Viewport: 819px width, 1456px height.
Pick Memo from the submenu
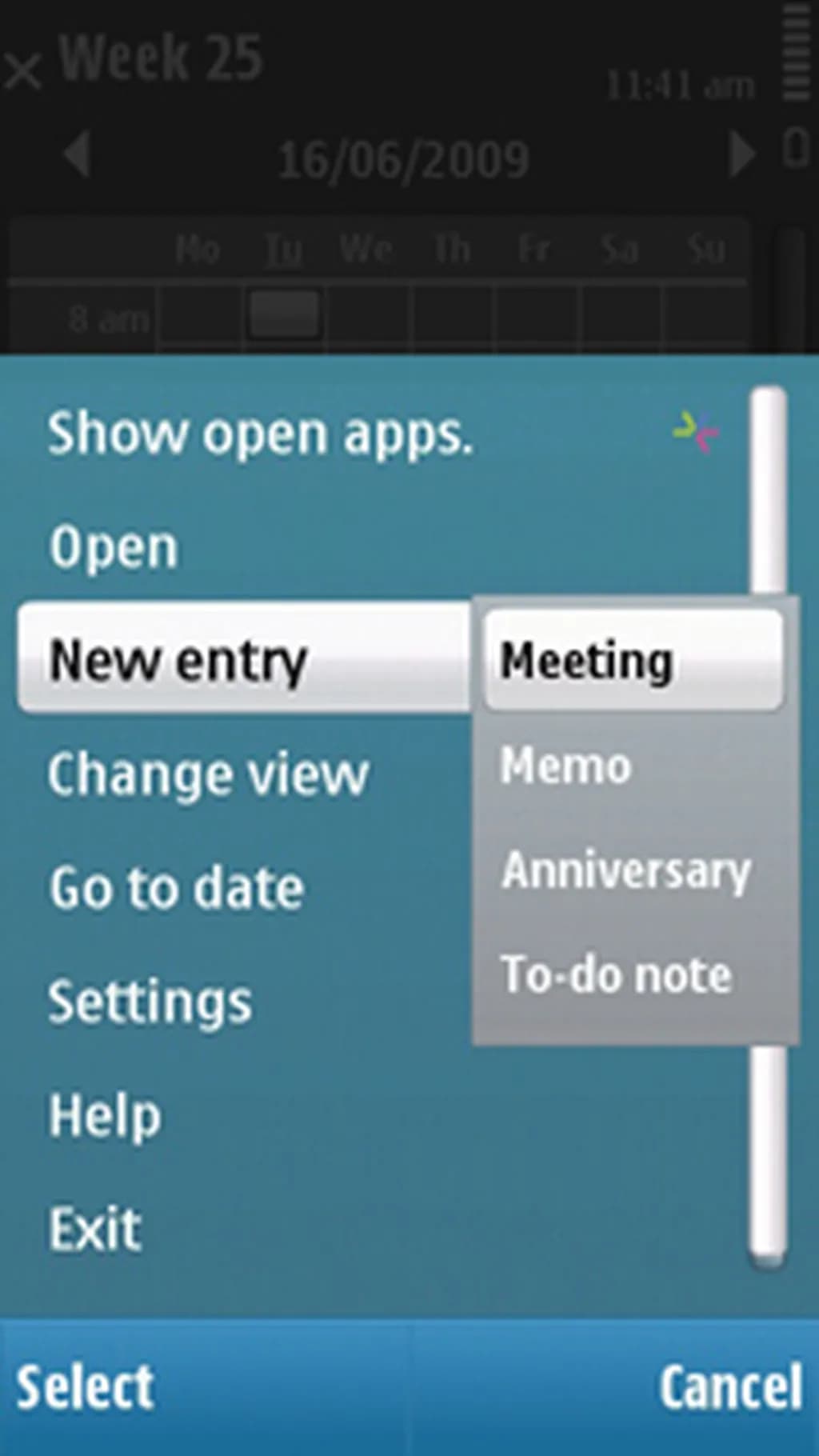tap(565, 766)
